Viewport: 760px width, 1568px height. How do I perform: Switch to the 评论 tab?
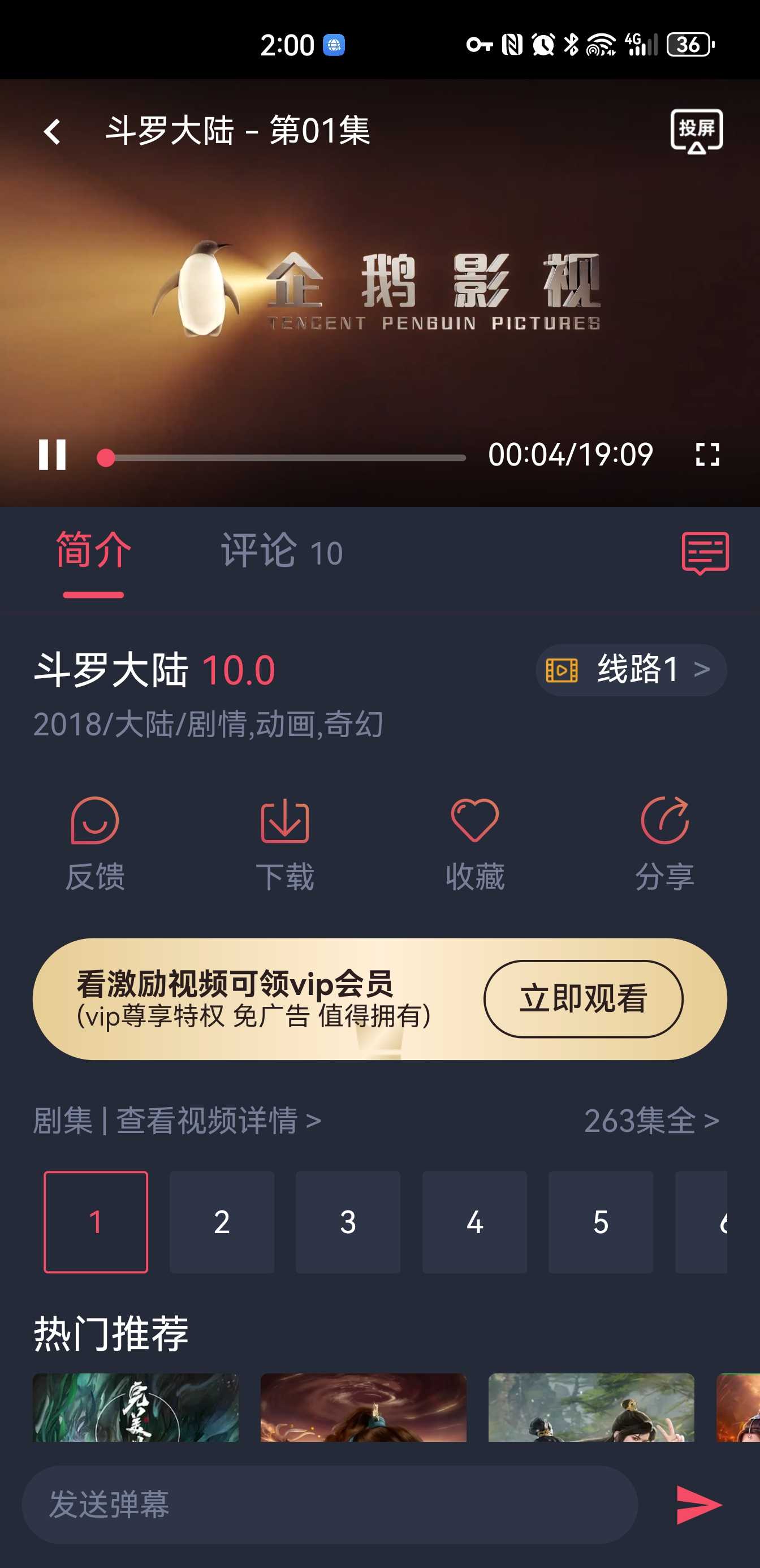coord(281,552)
